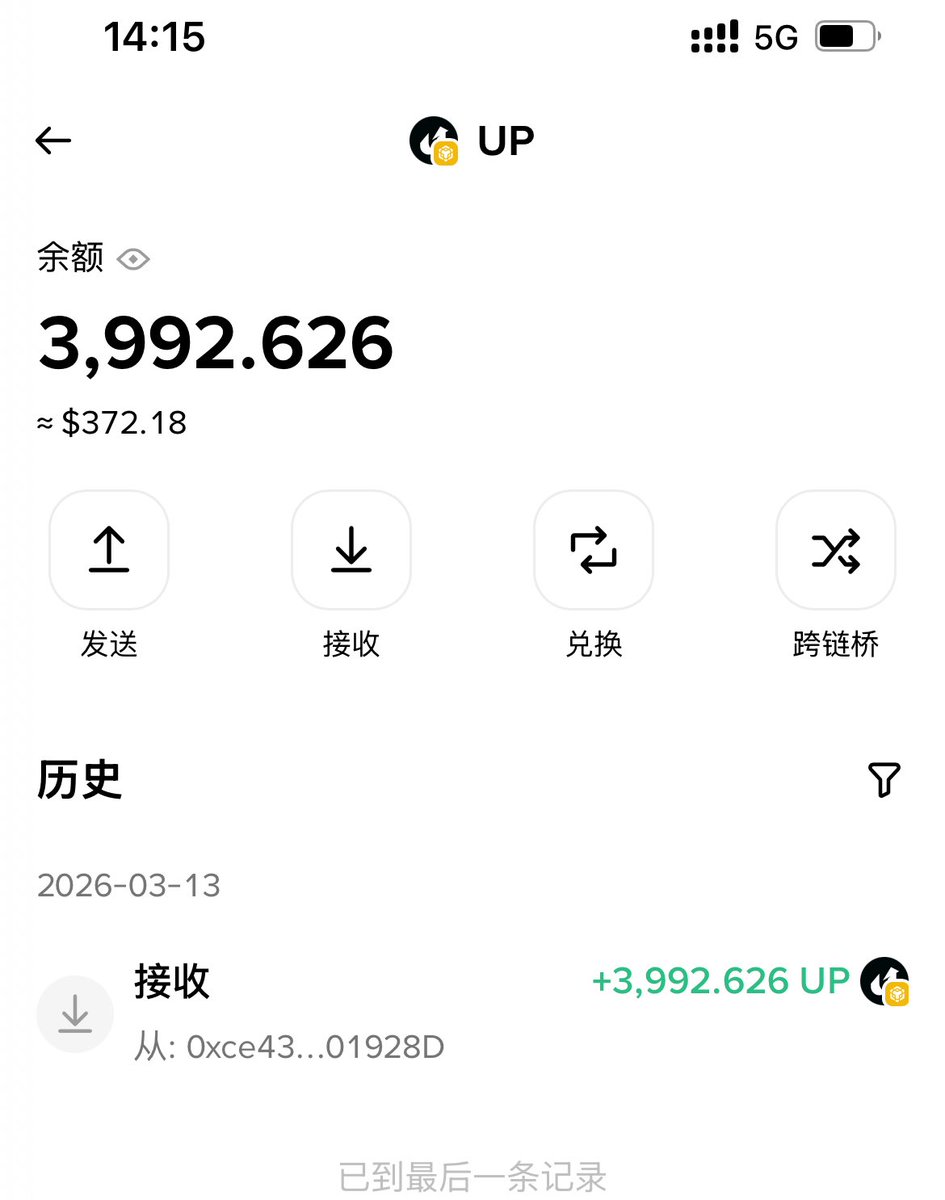The height and width of the screenshot is (1200, 945).
Task: Filter the transaction history
Action: (x=884, y=780)
